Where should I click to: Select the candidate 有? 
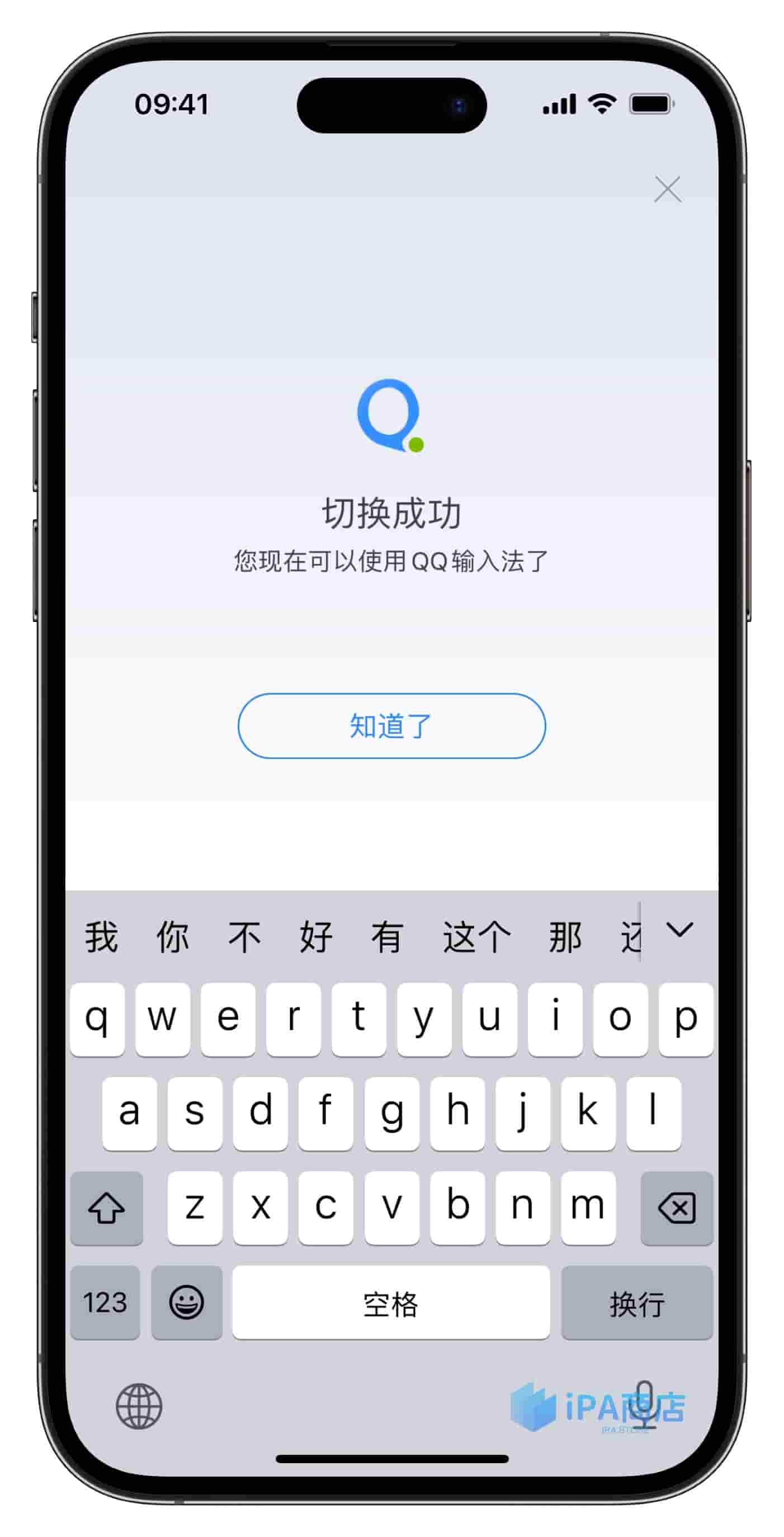pyautogui.click(x=386, y=936)
